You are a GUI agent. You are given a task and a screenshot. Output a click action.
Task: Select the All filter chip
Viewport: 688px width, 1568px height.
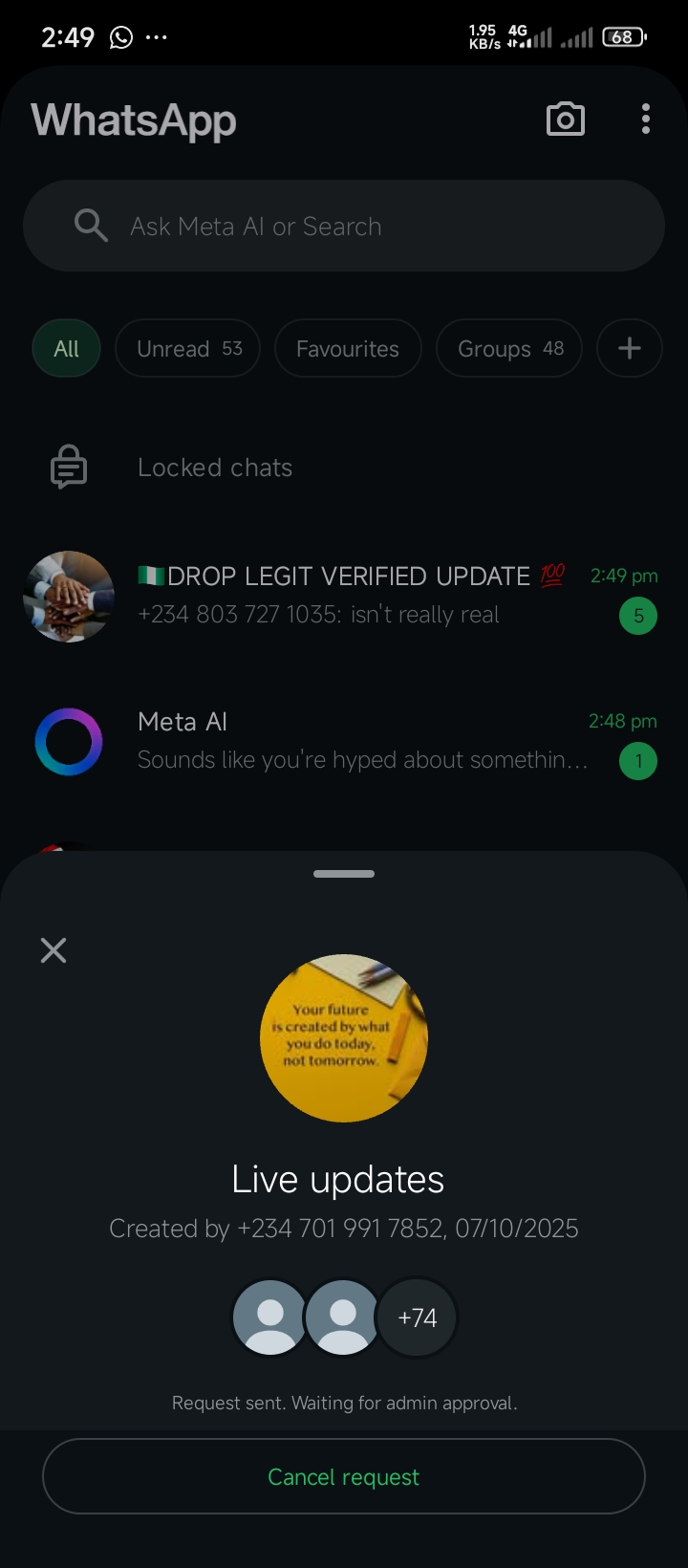point(66,349)
